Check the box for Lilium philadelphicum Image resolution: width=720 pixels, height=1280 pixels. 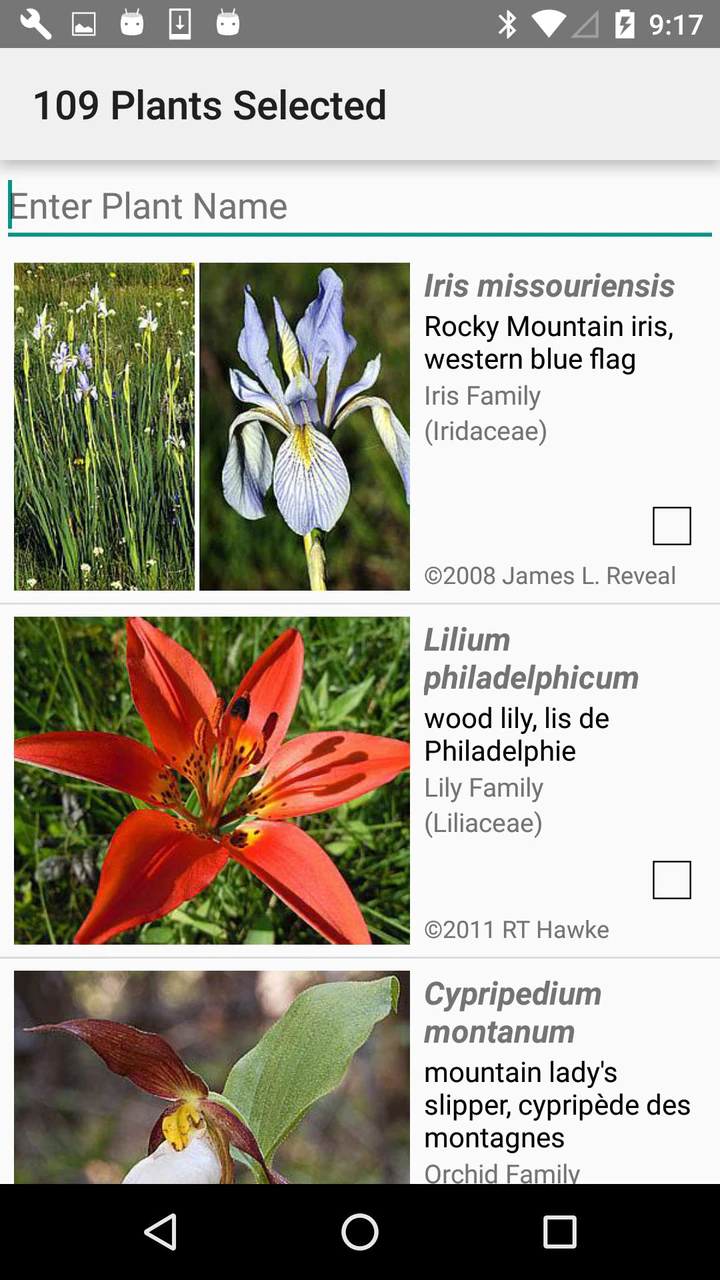pyautogui.click(x=671, y=880)
